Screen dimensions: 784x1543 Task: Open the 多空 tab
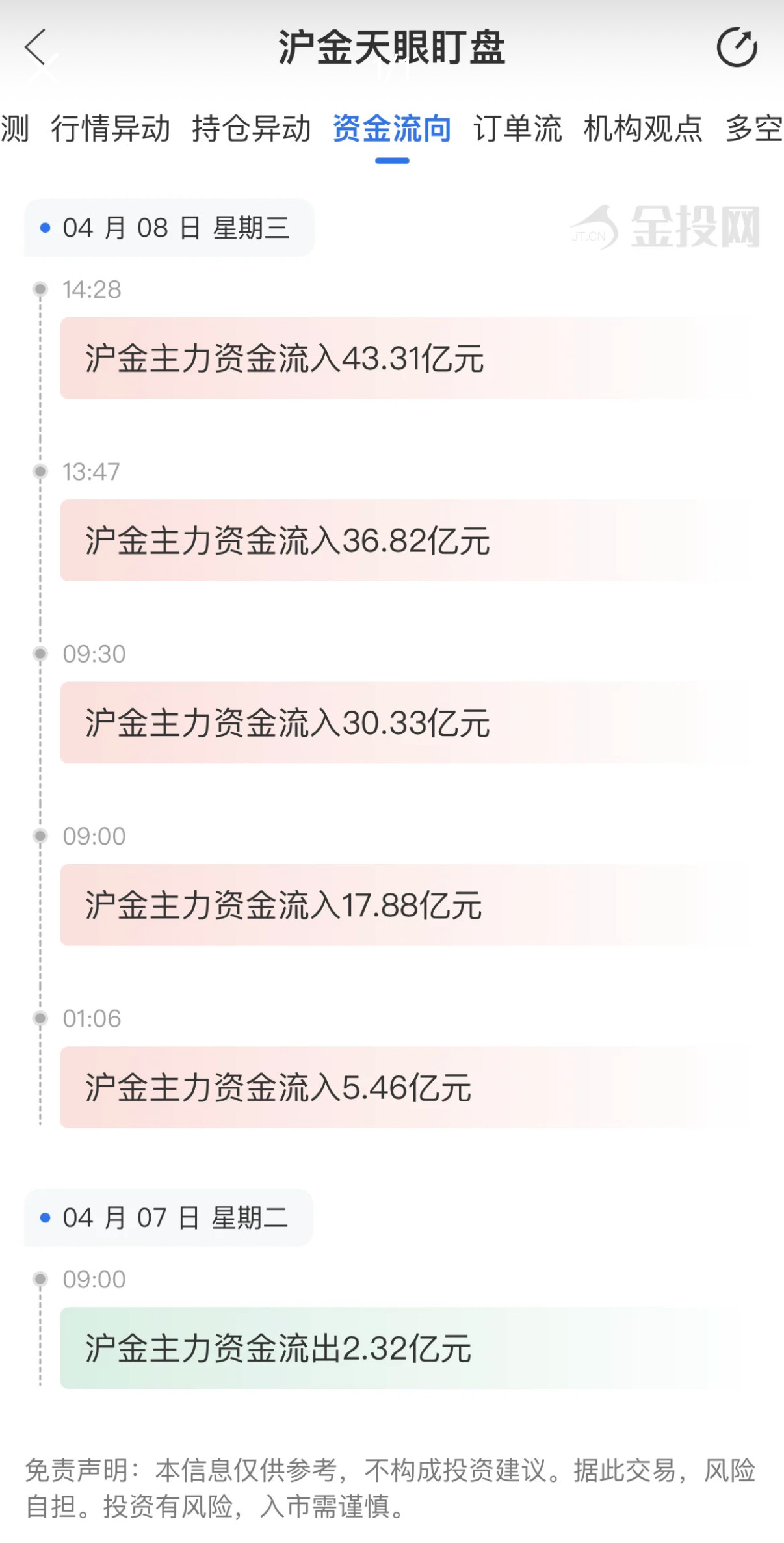[754, 128]
